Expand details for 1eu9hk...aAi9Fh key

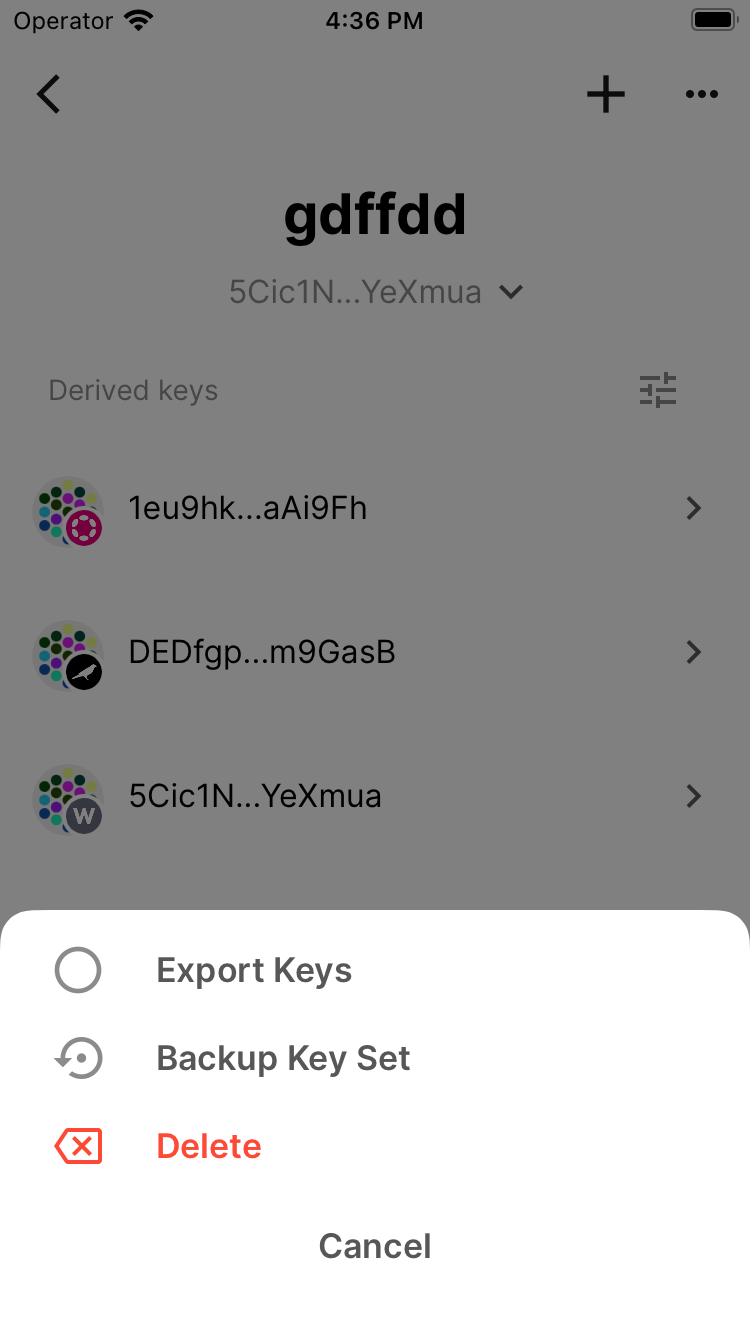pyautogui.click(x=693, y=509)
